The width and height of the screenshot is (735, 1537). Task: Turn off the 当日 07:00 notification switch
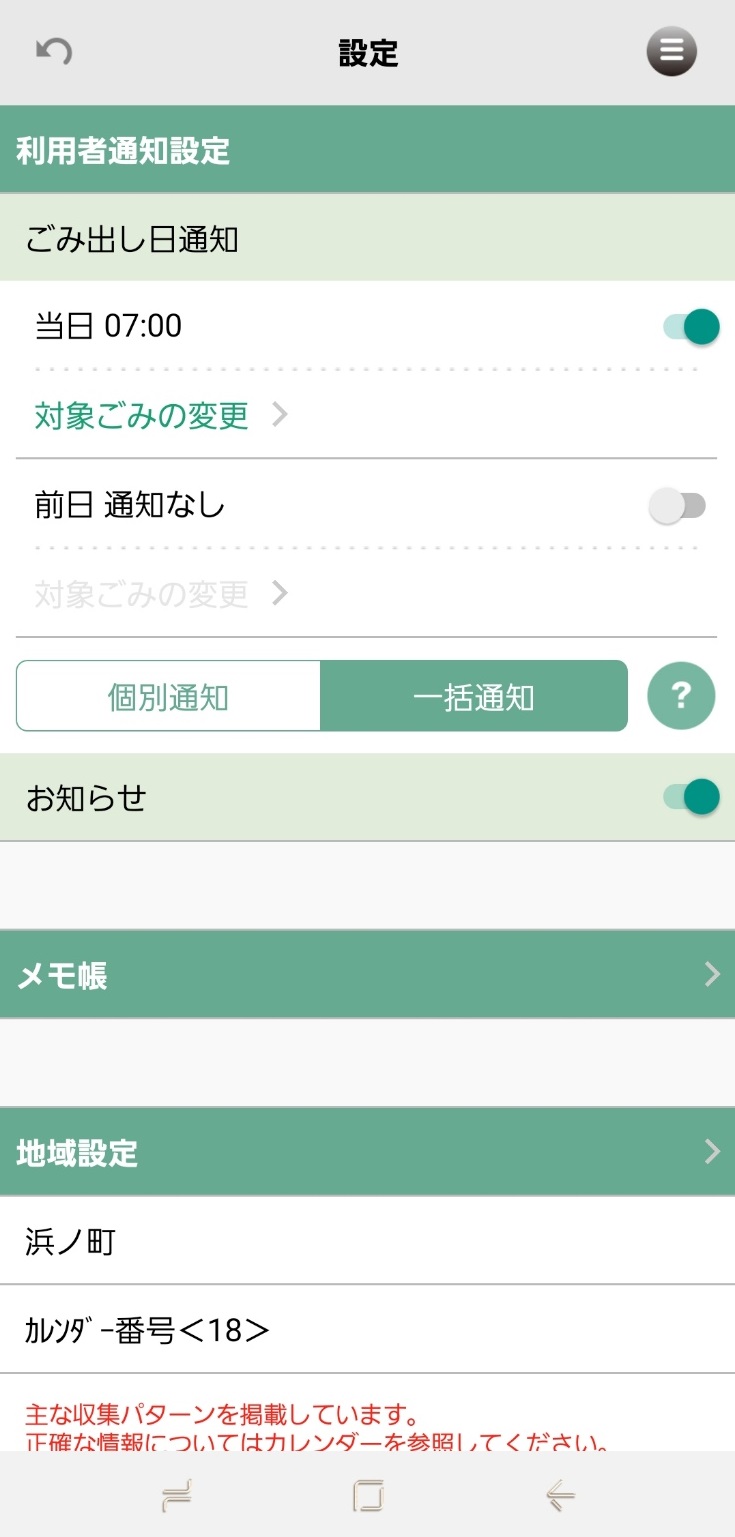[691, 327]
